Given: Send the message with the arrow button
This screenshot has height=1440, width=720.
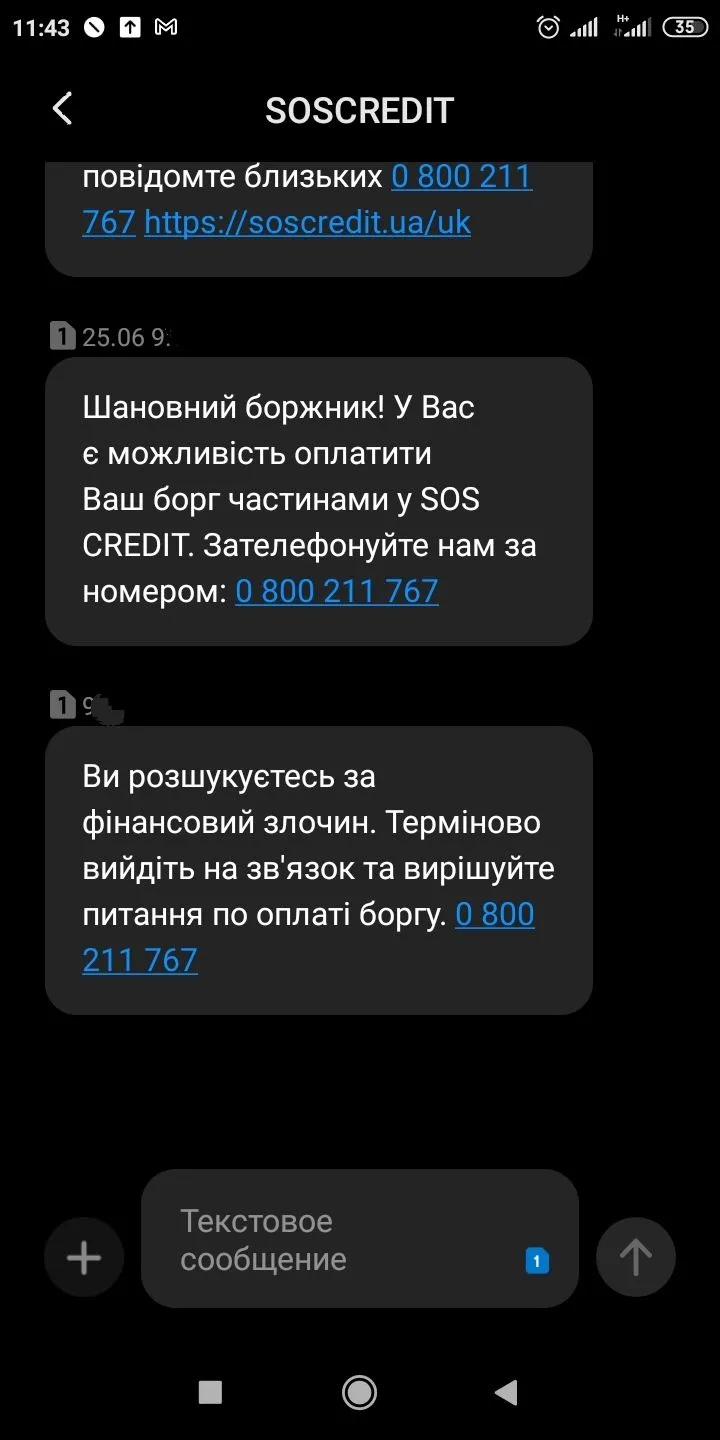Looking at the screenshot, I should (636, 1257).
